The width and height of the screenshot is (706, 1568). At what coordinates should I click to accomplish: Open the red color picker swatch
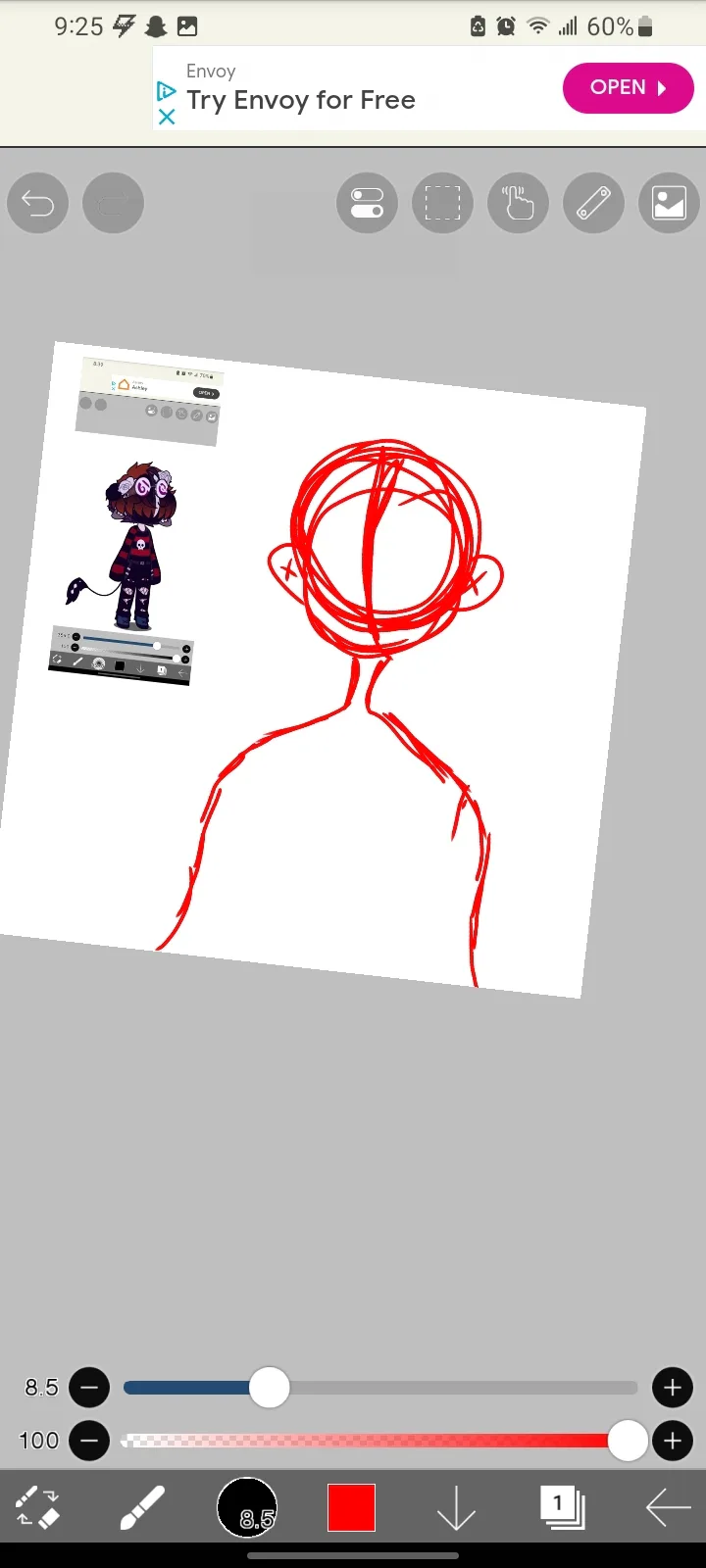coord(351,1507)
